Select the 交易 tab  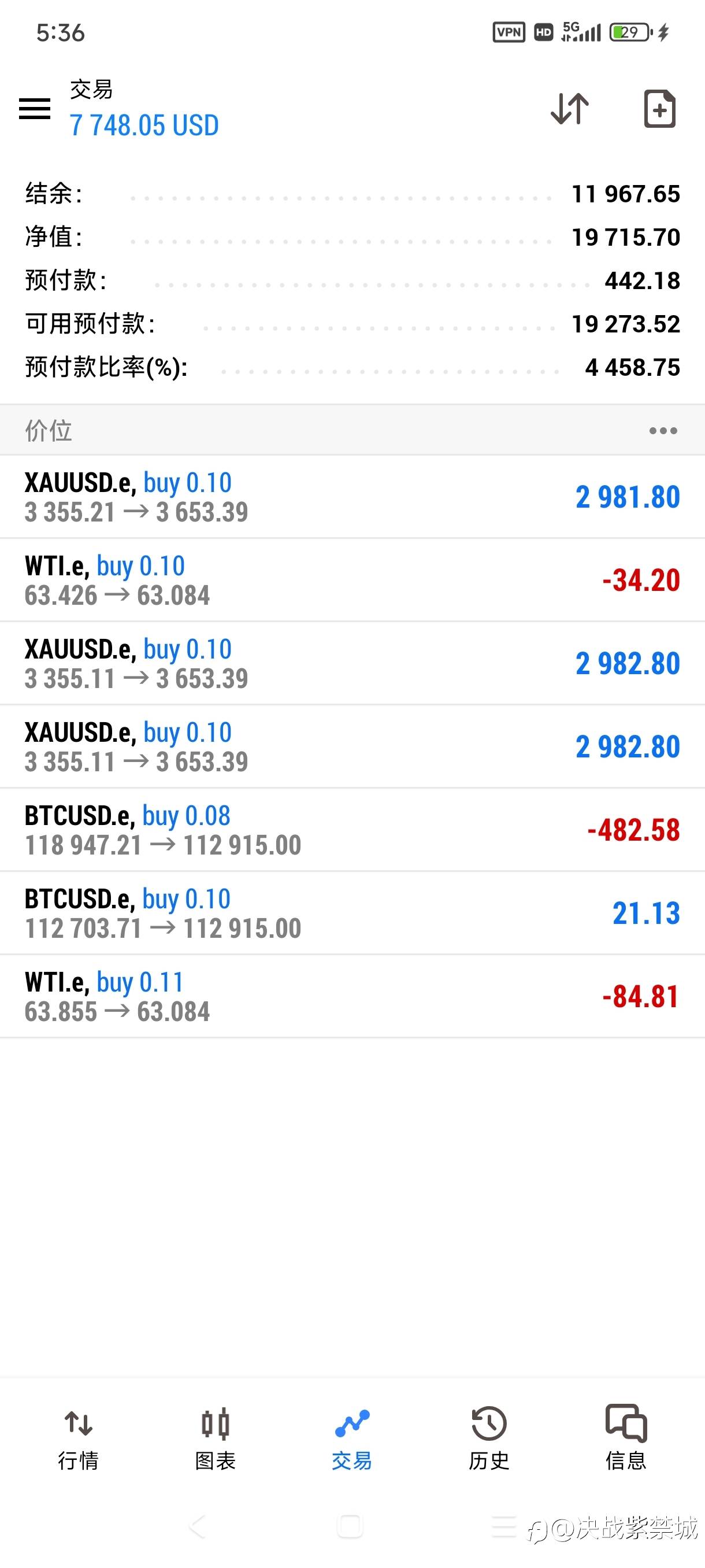pos(352,1439)
